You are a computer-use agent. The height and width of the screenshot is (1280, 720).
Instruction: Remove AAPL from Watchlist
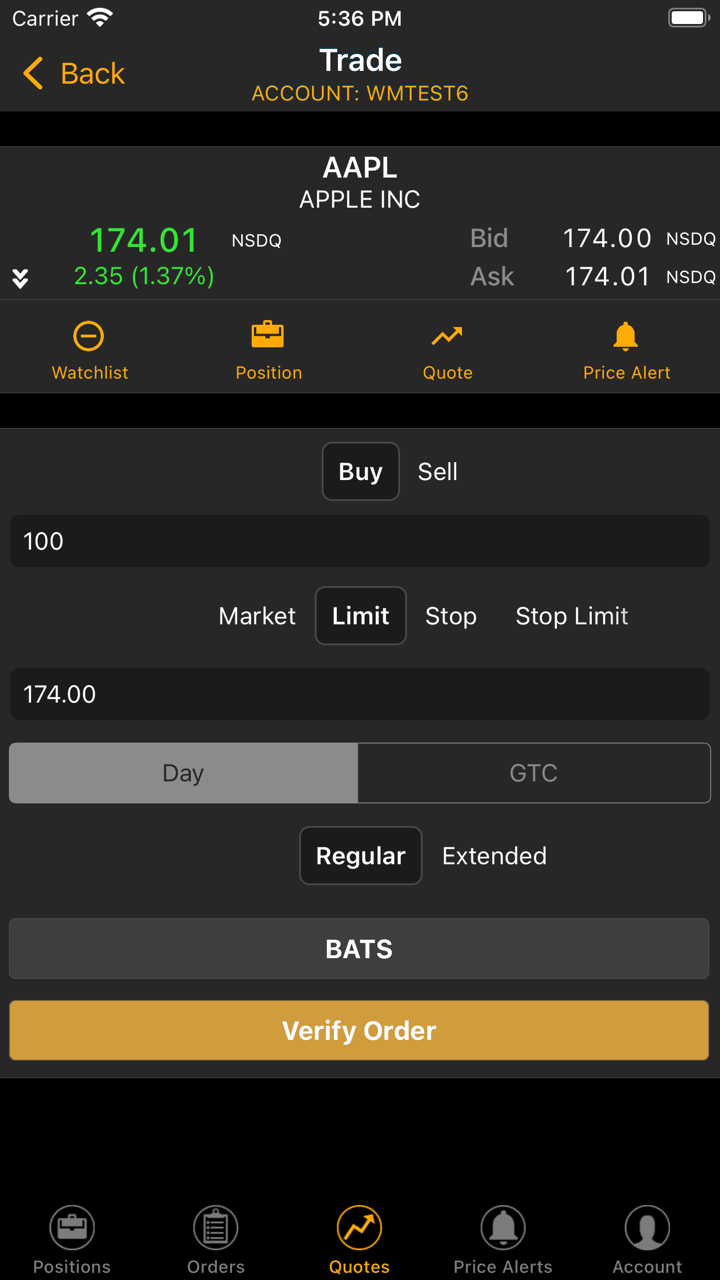click(90, 350)
